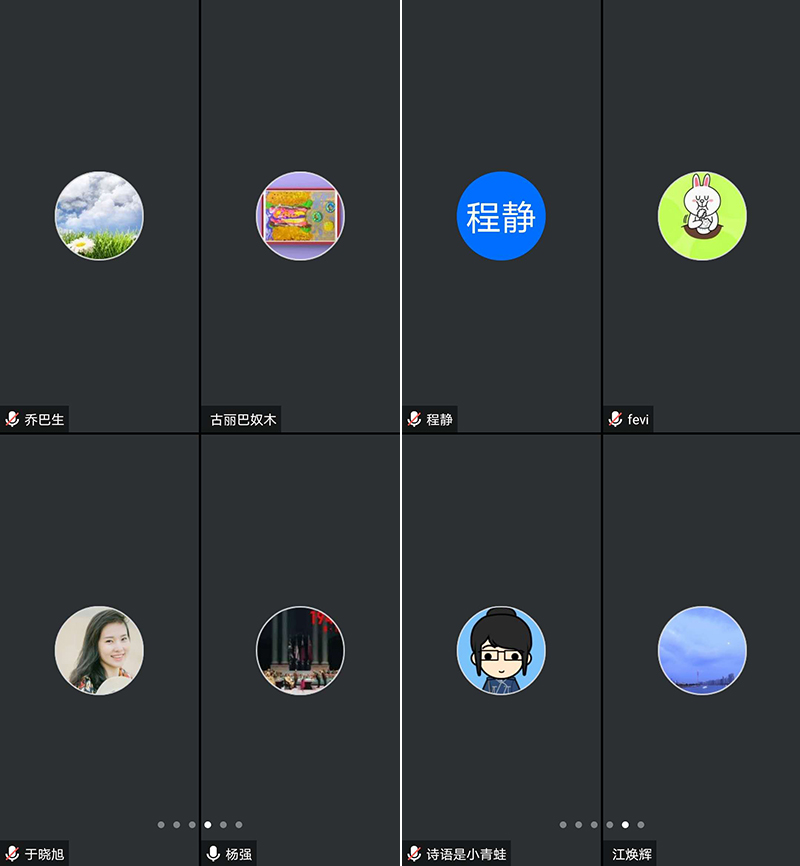Screen dimensions: 800x866
Task: Select 于晓旭's participant tile
Action: 99,650
